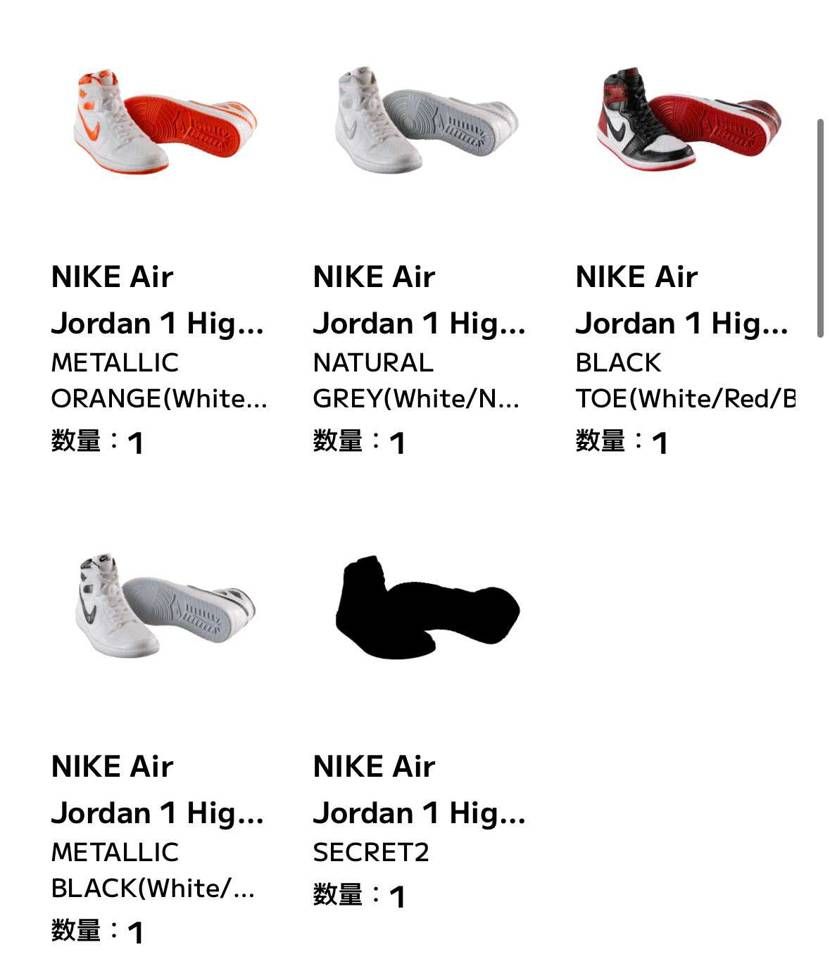Open the Natural Grey Jordan 1 card
Screen dimensions: 830x966
pyautogui.click(x=427, y=123)
